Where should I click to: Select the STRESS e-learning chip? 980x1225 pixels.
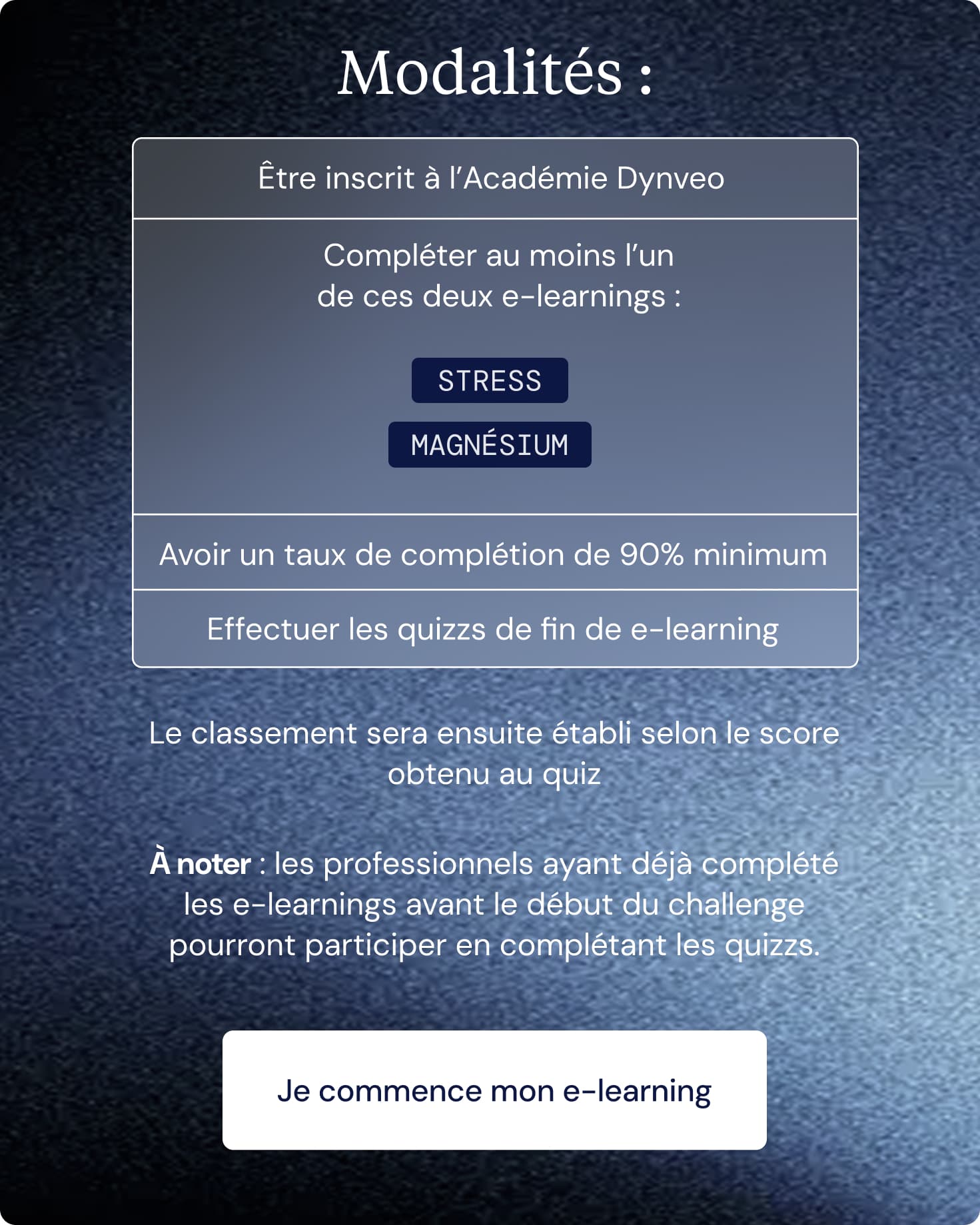point(490,380)
